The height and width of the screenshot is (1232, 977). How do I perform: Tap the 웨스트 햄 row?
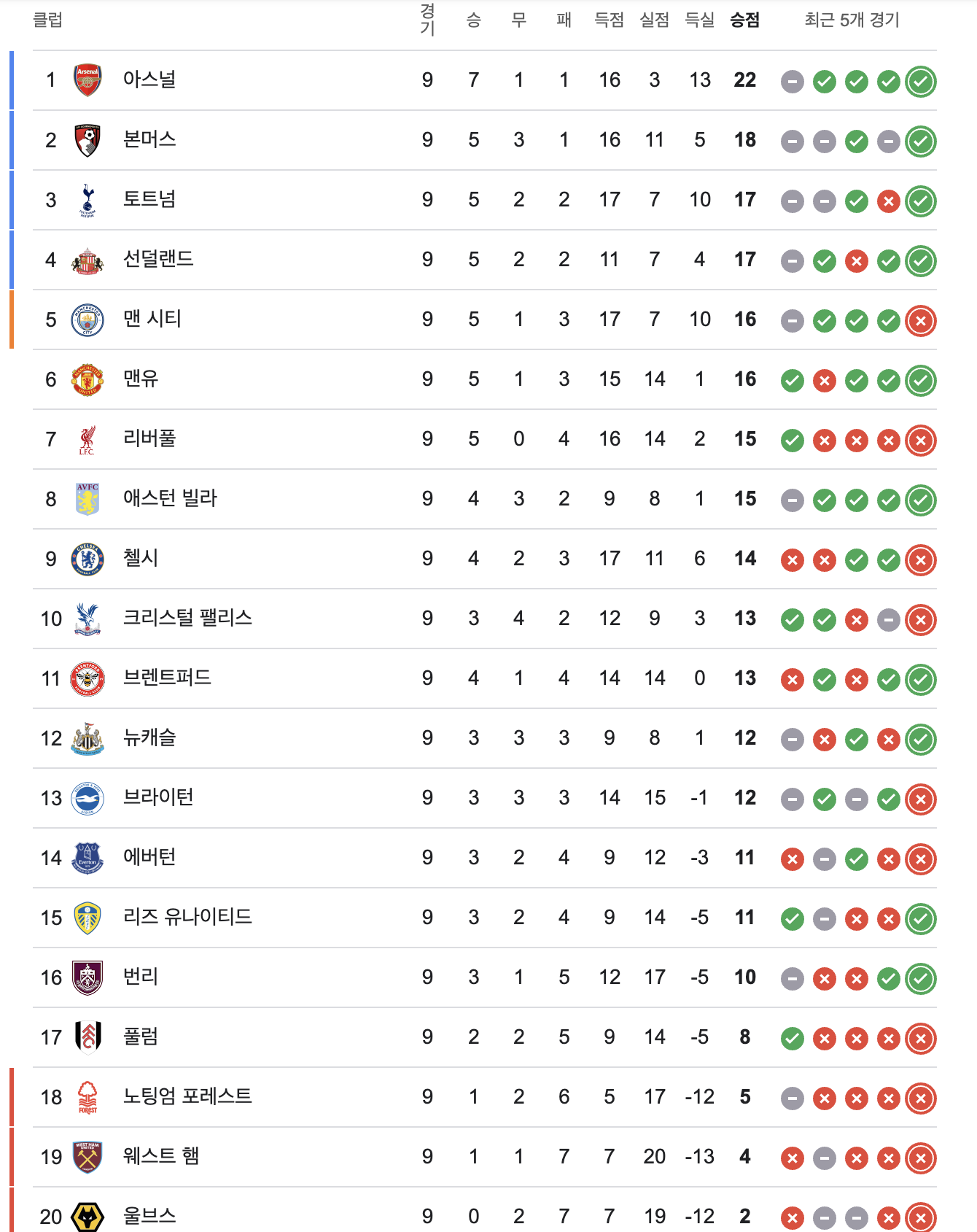161,1156
